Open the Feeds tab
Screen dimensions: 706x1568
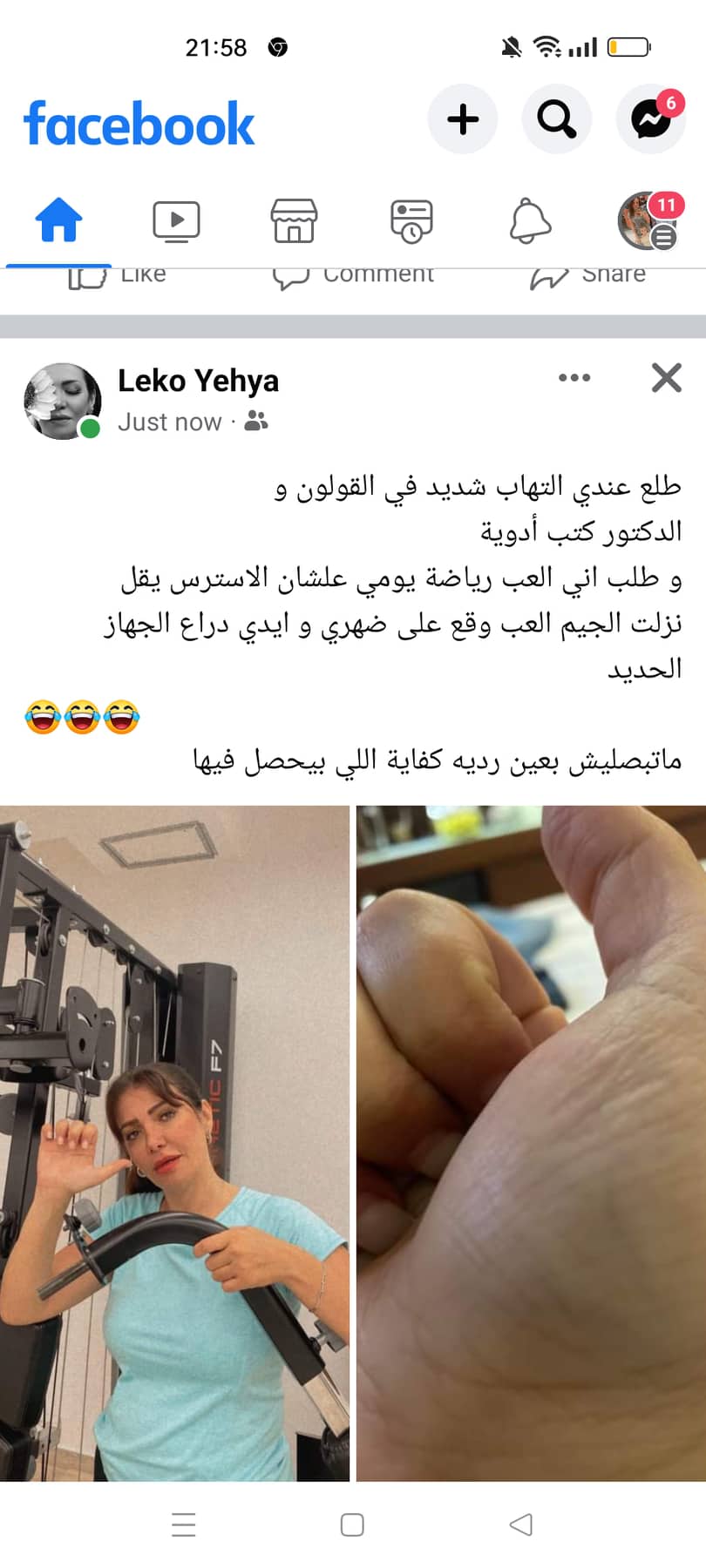[411, 220]
